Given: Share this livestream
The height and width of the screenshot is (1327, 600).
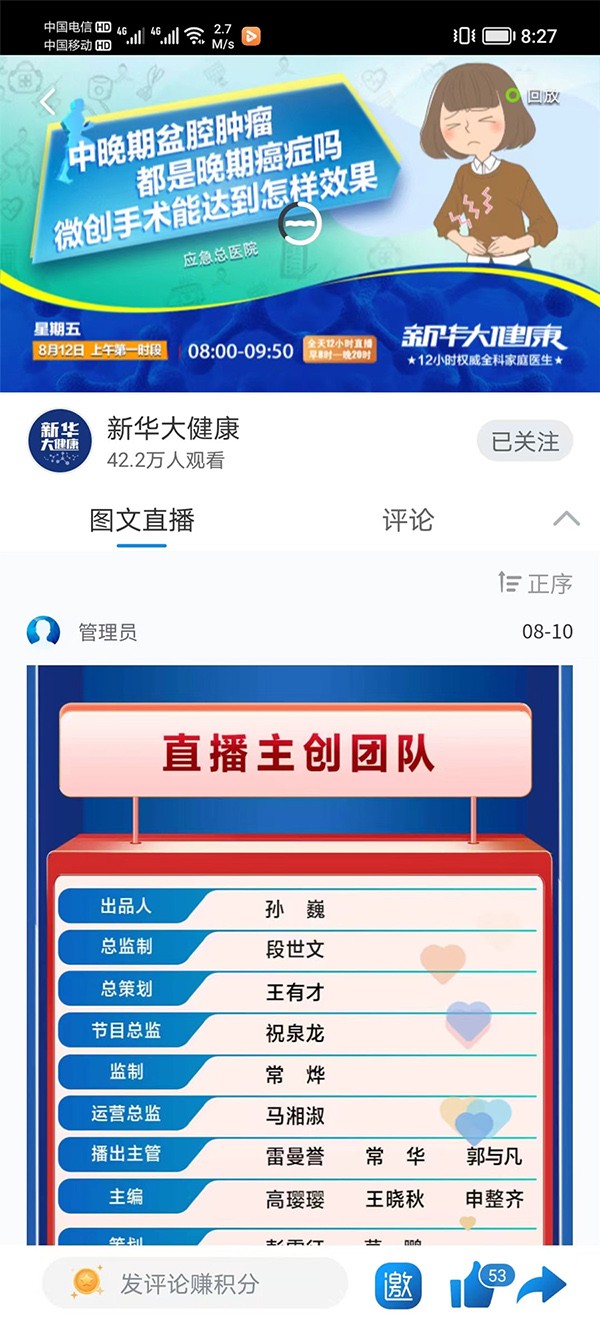Looking at the screenshot, I should click(542, 1285).
